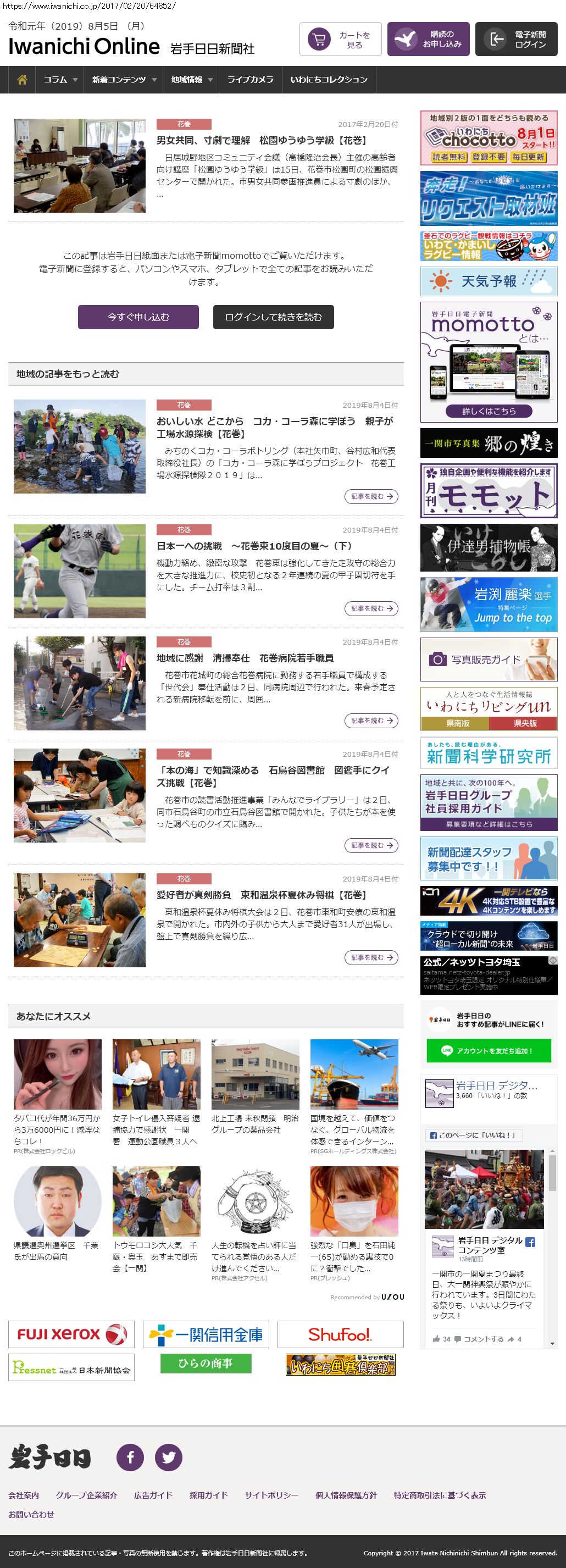Expand the コラム menu

coord(60,80)
